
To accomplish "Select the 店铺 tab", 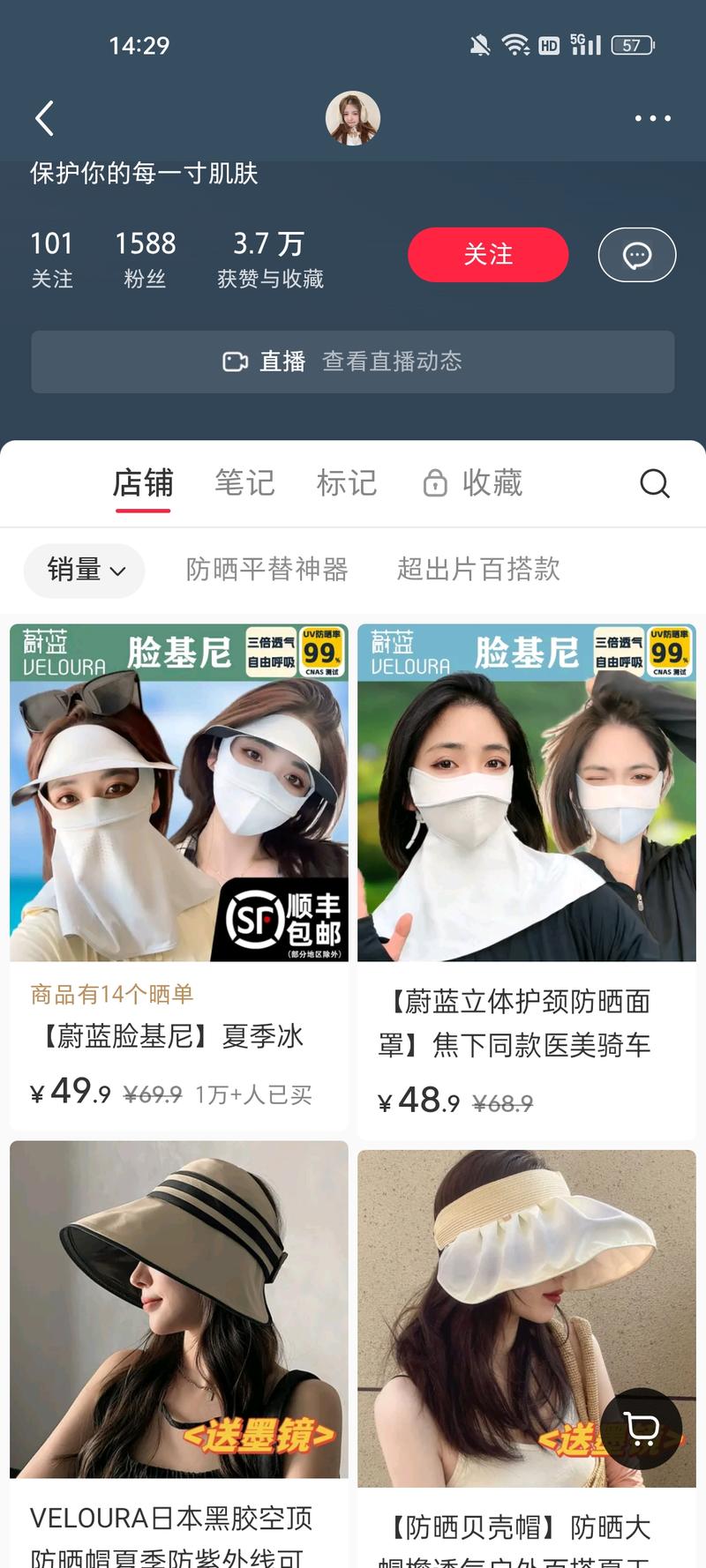I will tap(143, 483).
